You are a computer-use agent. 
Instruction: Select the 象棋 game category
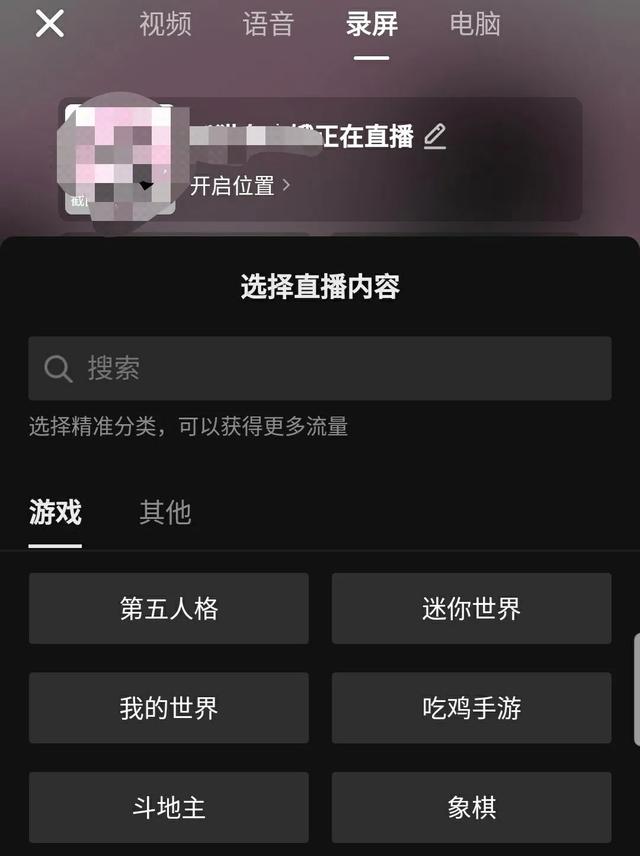click(x=471, y=807)
